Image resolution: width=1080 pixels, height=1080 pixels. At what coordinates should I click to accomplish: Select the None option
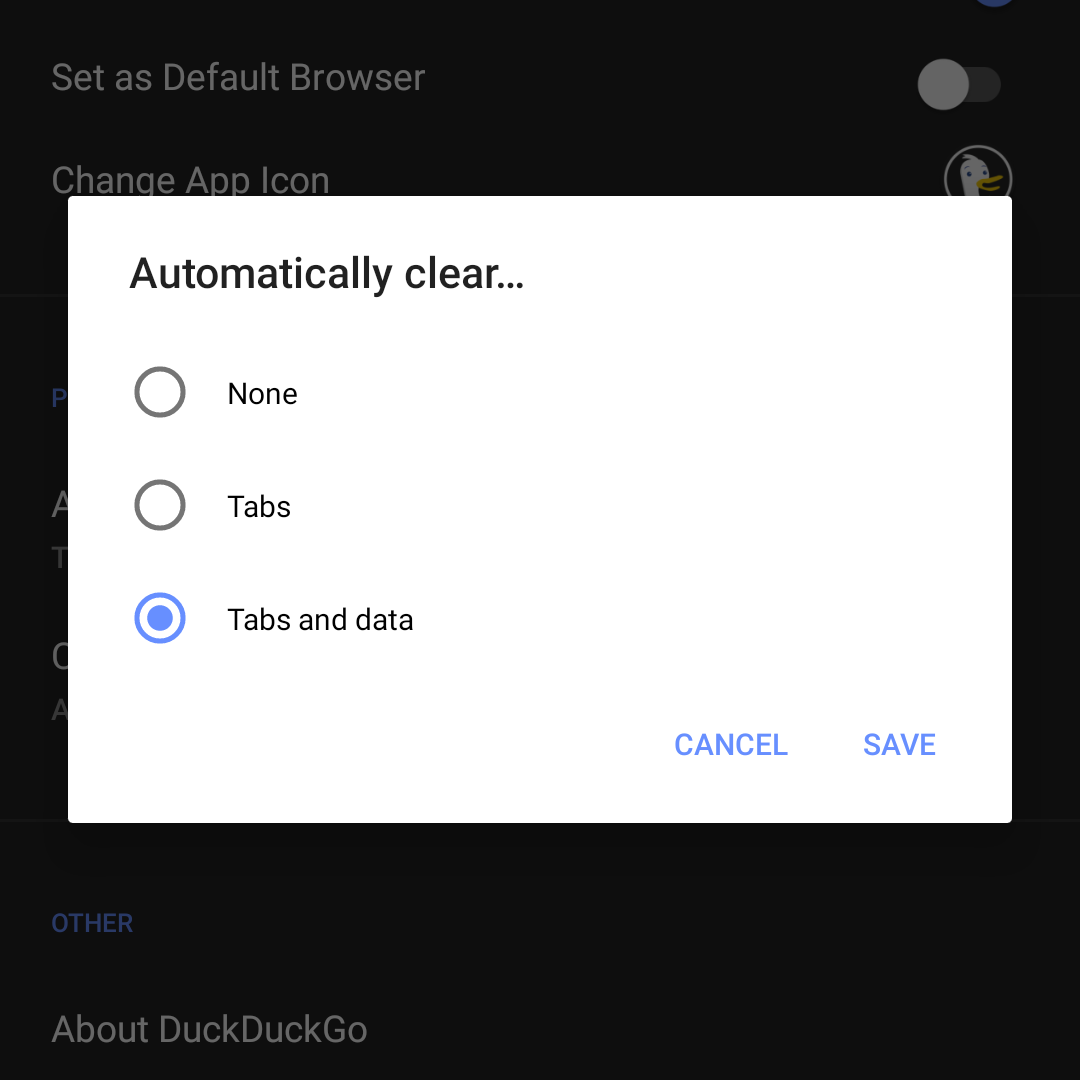tap(160, 392)
